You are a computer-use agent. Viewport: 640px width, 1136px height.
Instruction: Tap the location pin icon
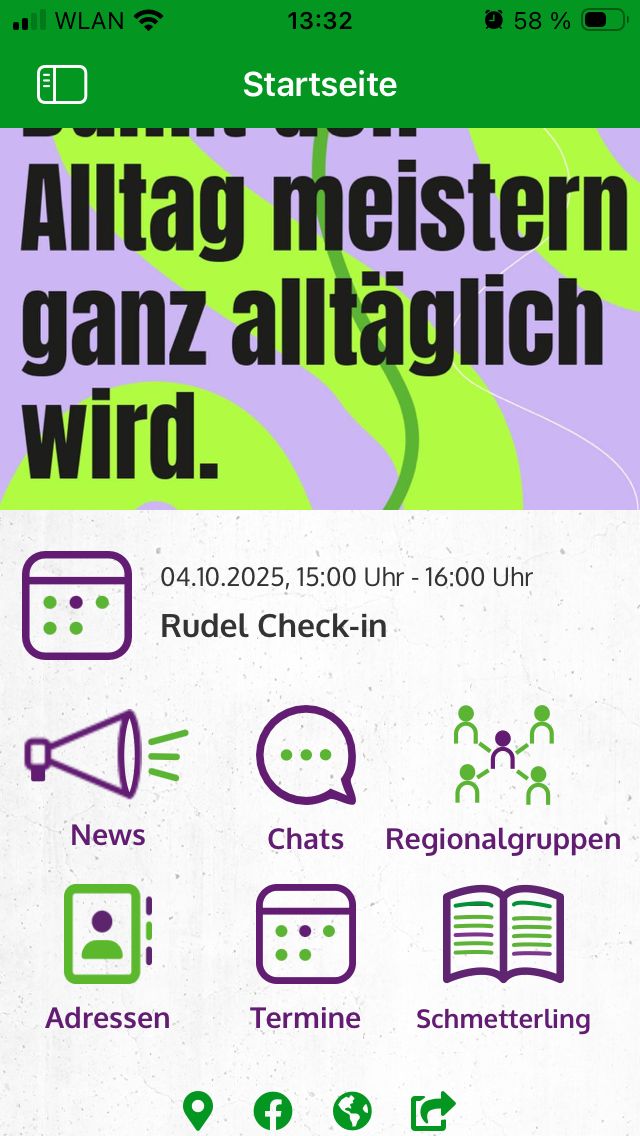click(198, 1111)
